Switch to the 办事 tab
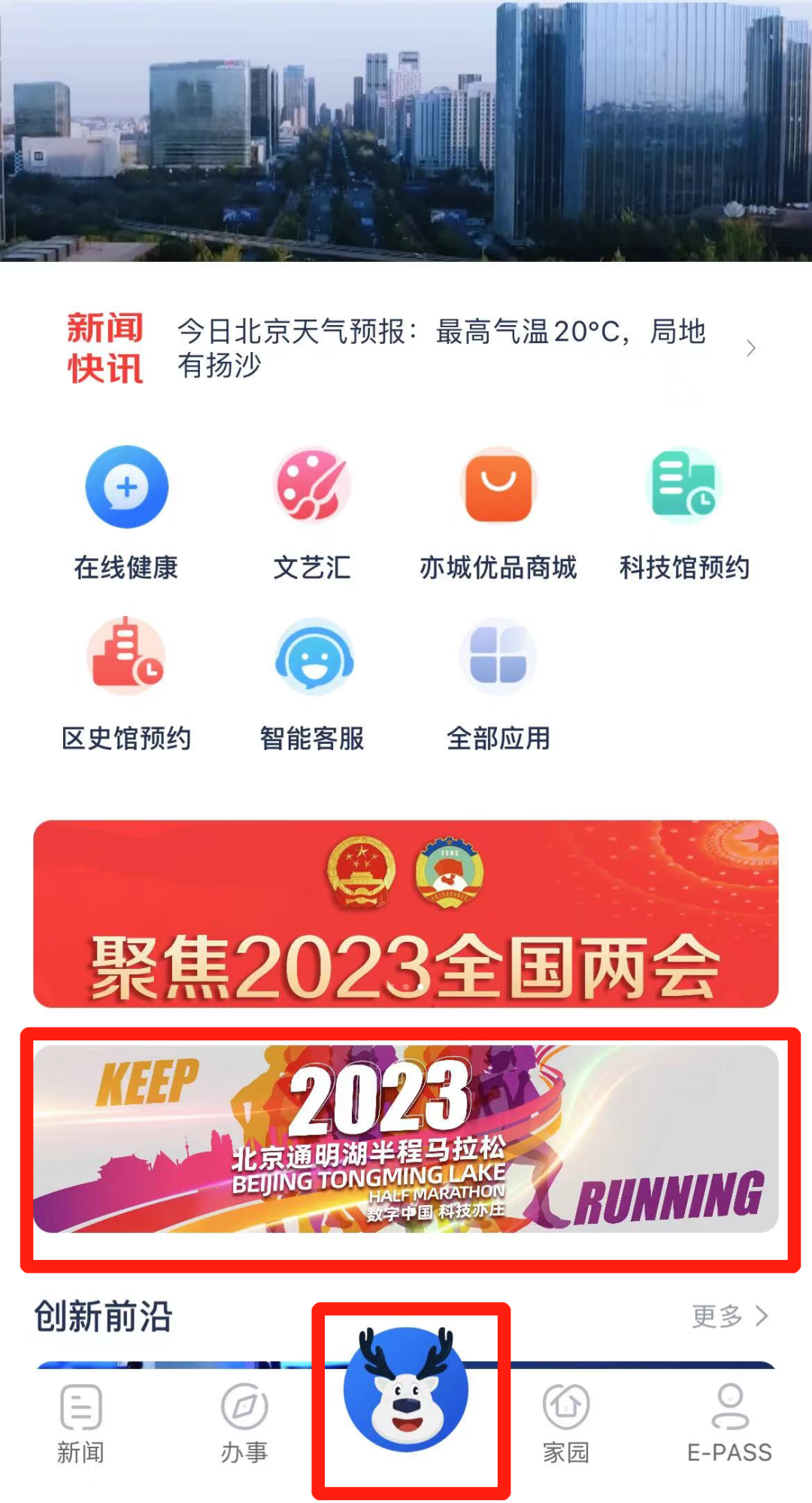The height and width of the screenshot is (1503, 812). (244, 1423)
